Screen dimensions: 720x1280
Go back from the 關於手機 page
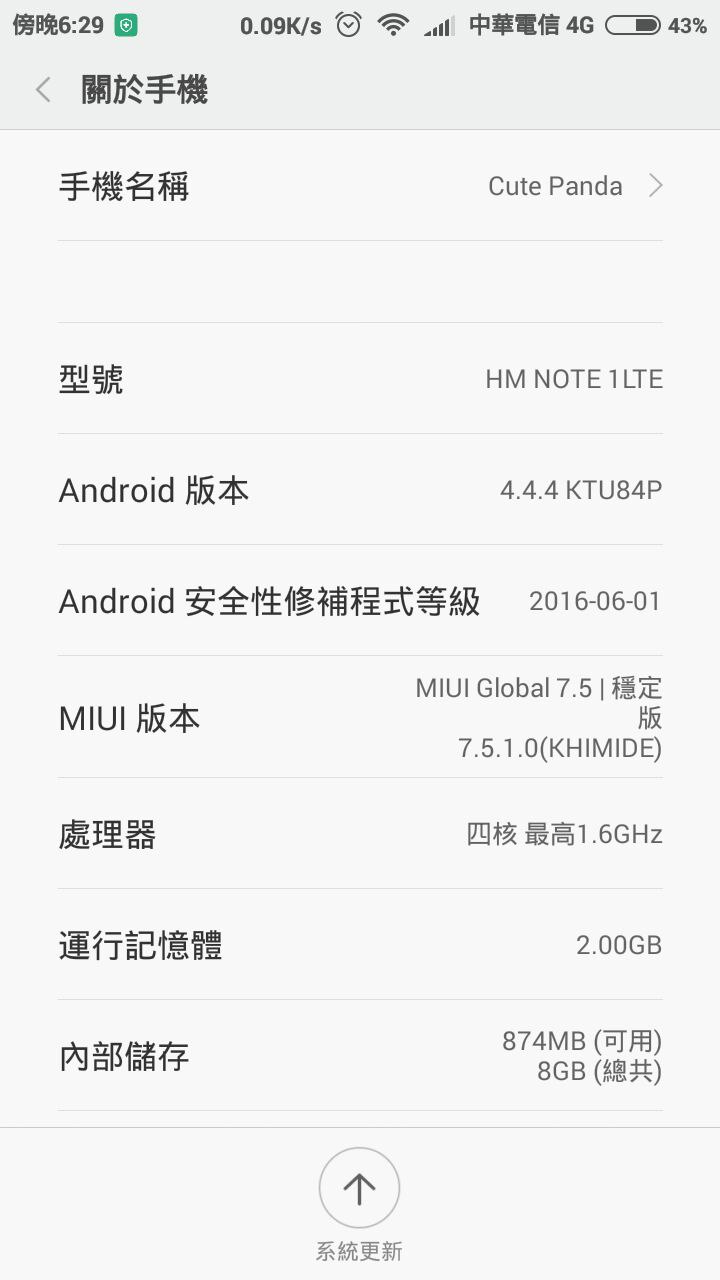(42, 90)
